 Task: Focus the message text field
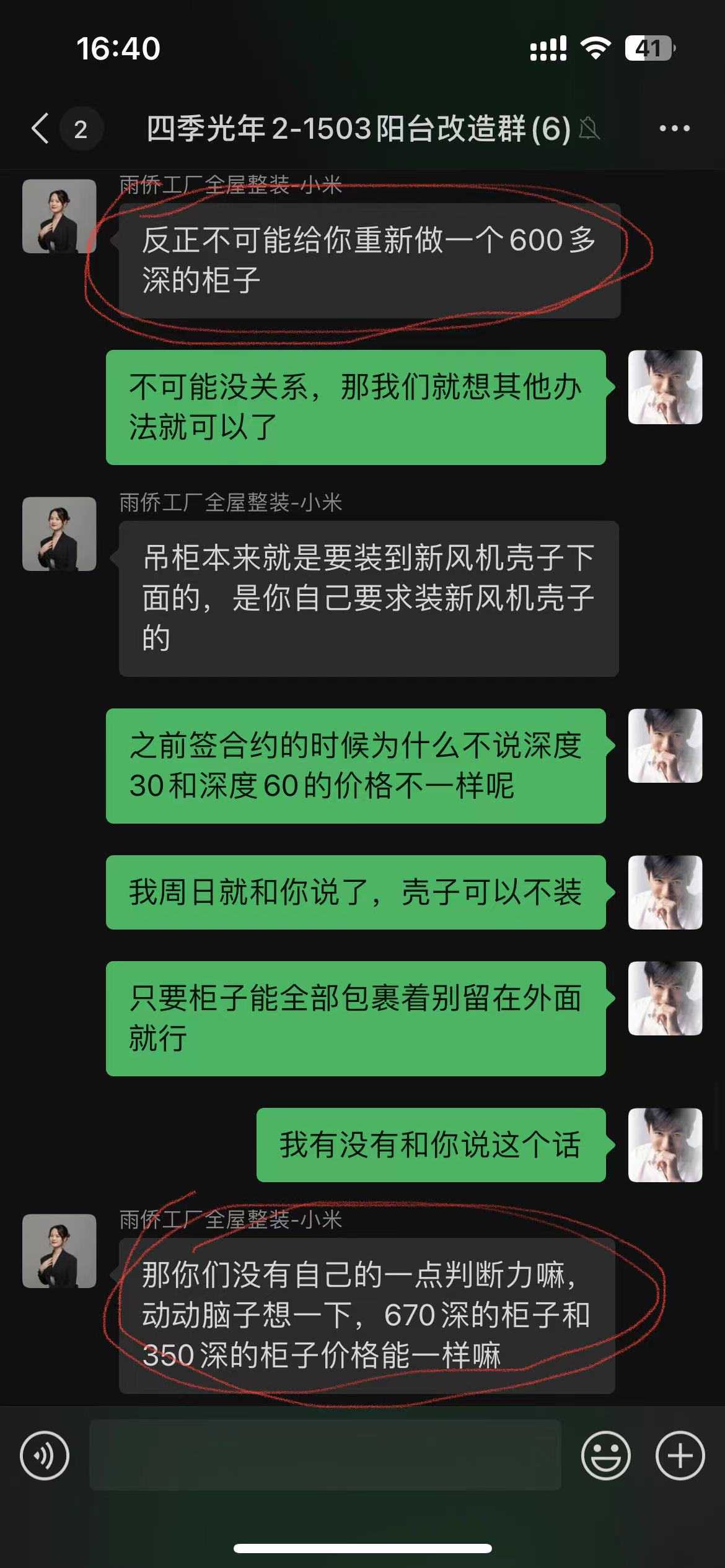click(325, 1455)
